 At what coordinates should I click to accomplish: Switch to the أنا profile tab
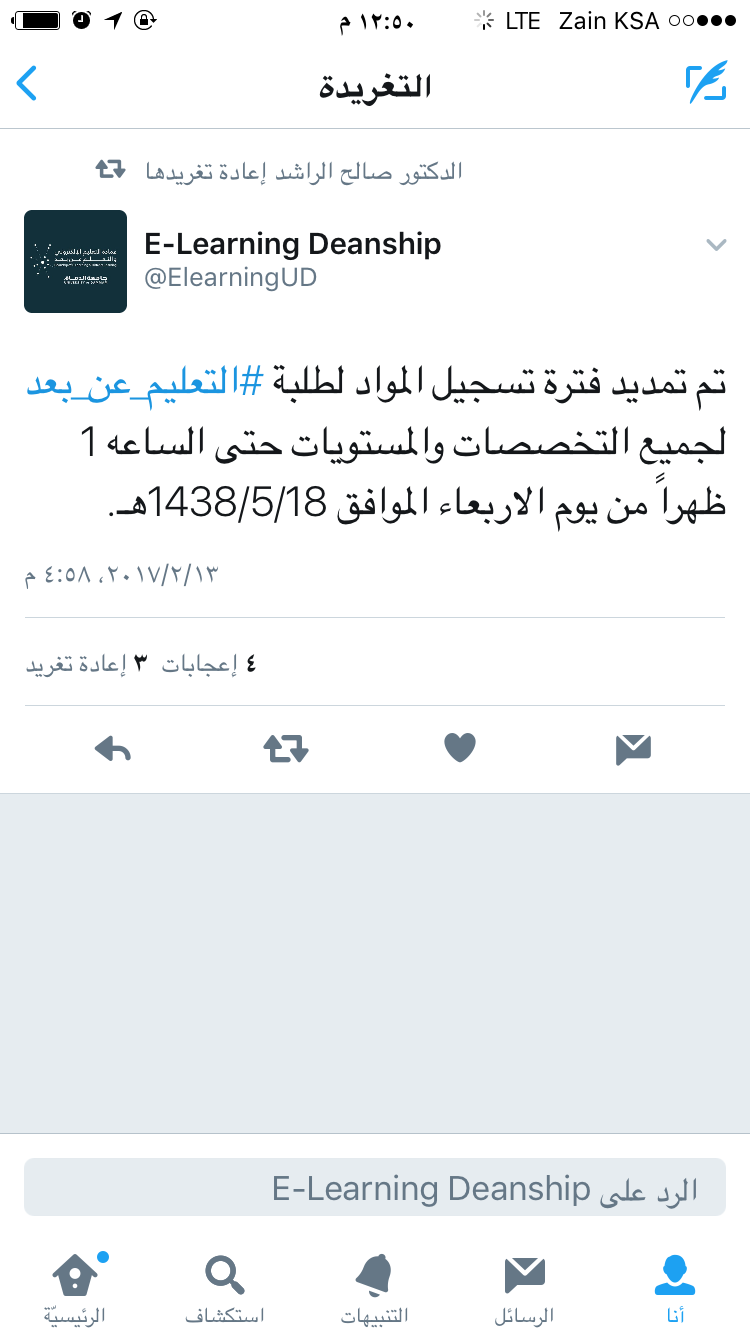click(675, 1288)
